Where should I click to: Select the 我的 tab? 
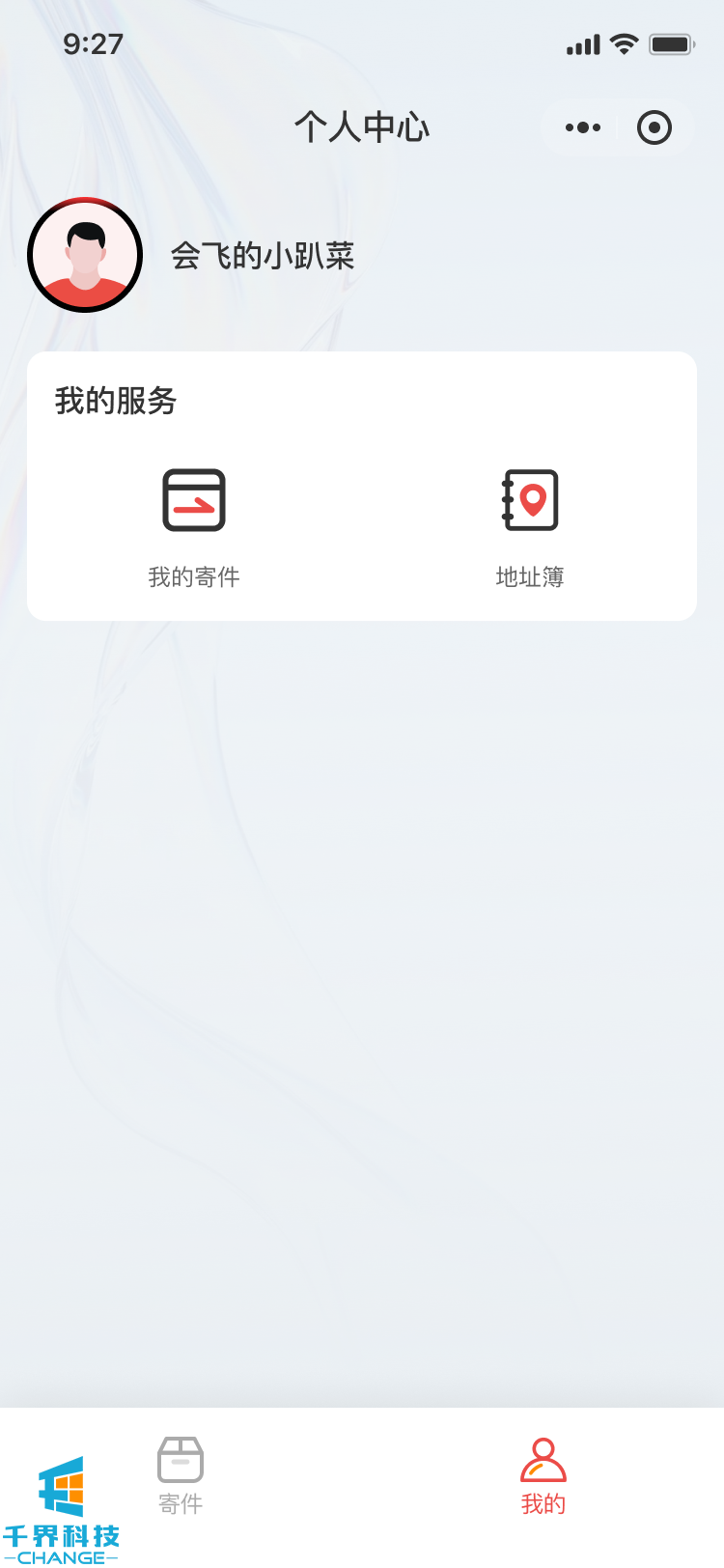(543, 1475)
